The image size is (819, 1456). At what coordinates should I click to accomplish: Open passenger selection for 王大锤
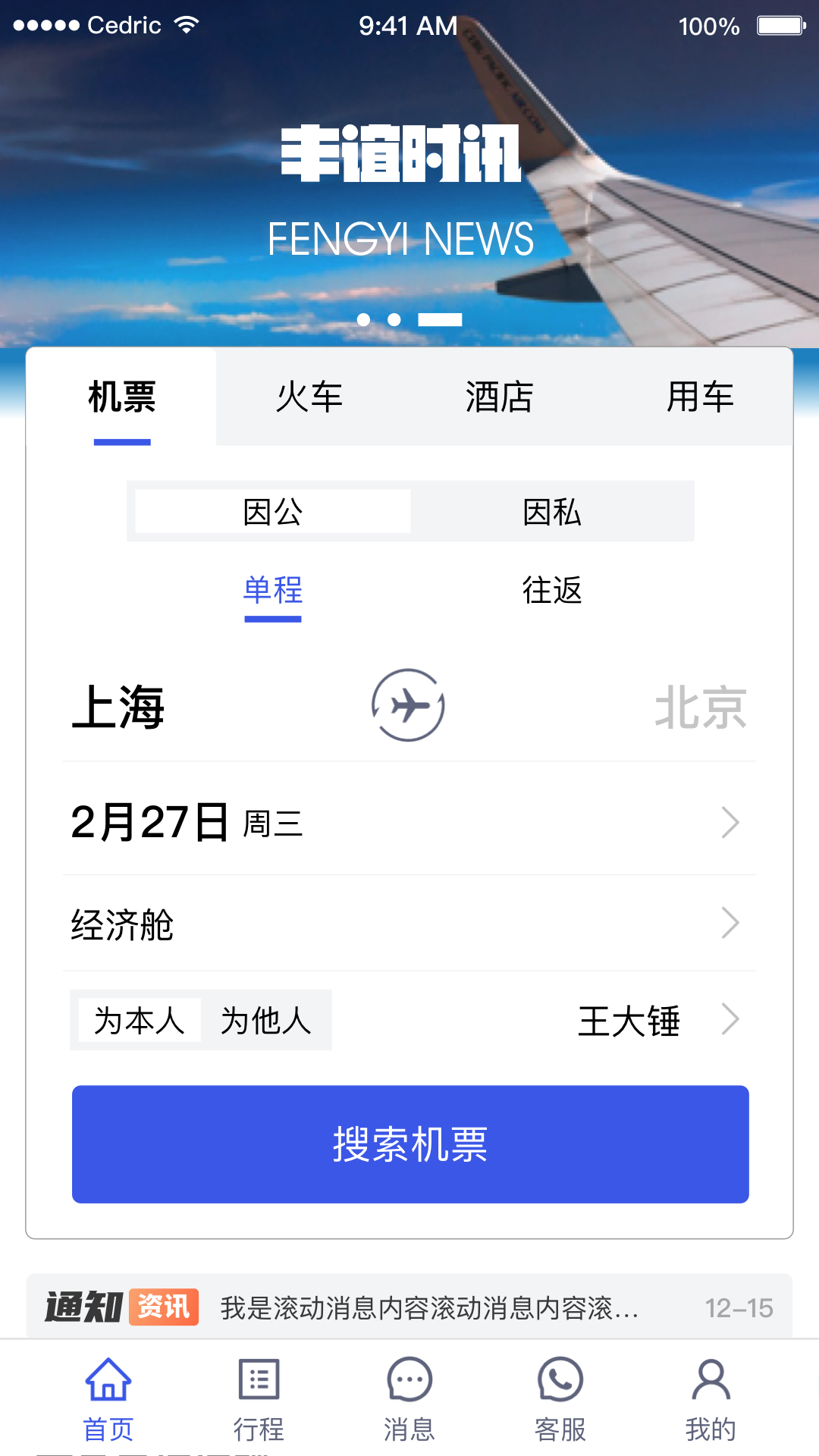pos(652,1020)
